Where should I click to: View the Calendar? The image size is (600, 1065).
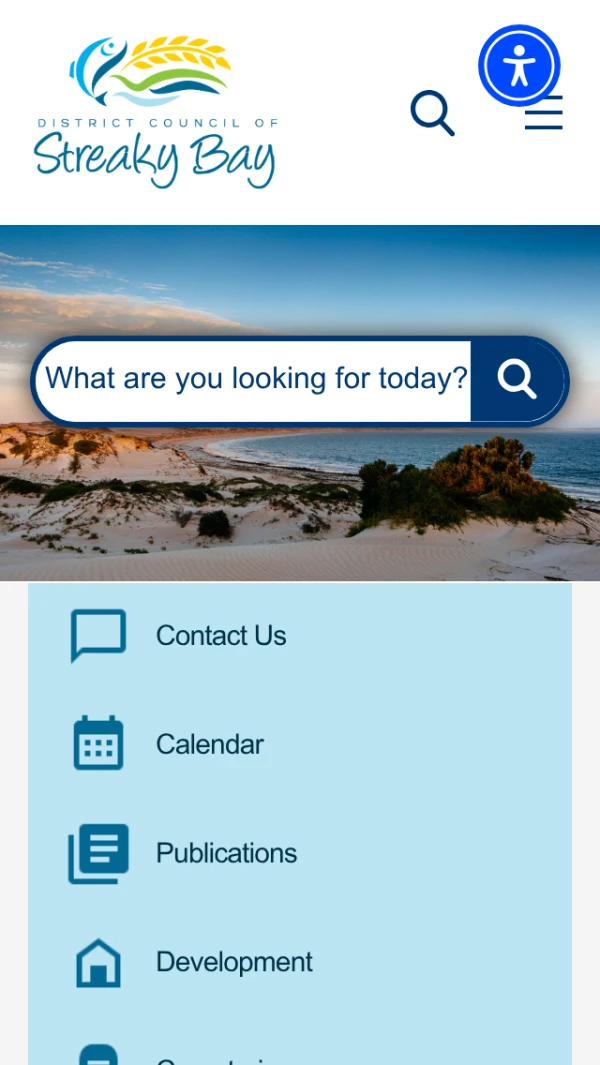(209, 745)
